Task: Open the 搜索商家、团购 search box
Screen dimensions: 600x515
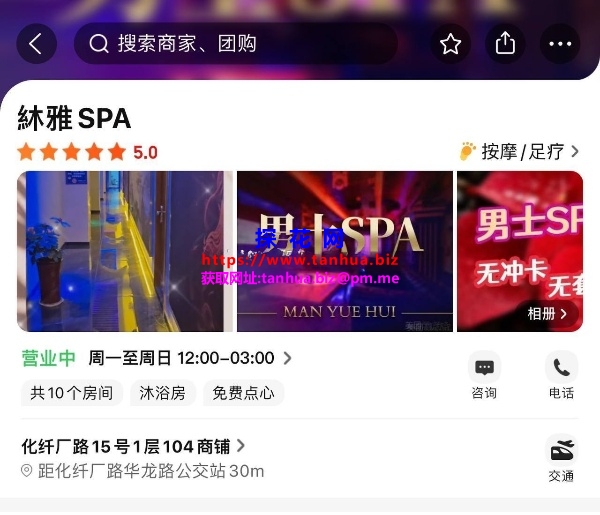Action: pos(235,44)
